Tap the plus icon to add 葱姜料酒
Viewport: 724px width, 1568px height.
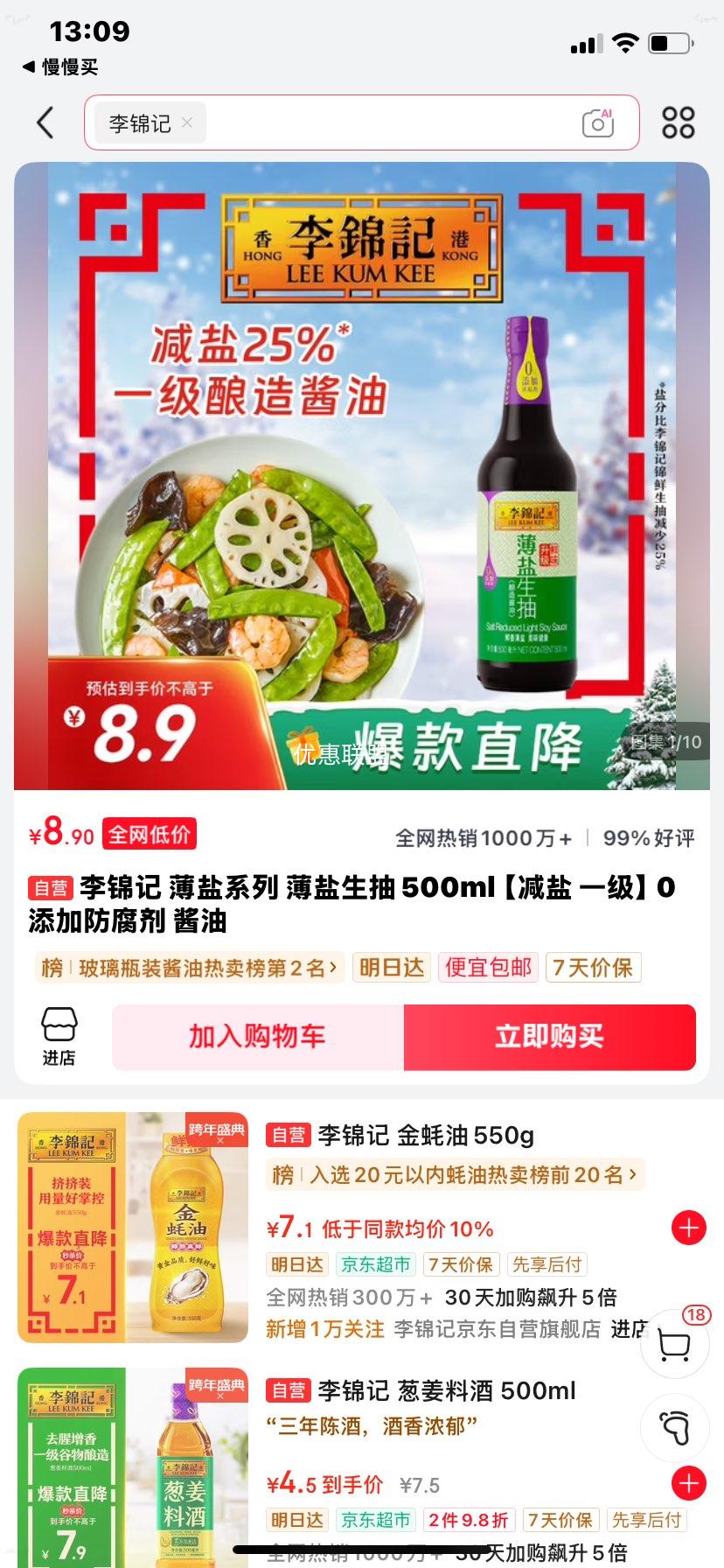688,1484
